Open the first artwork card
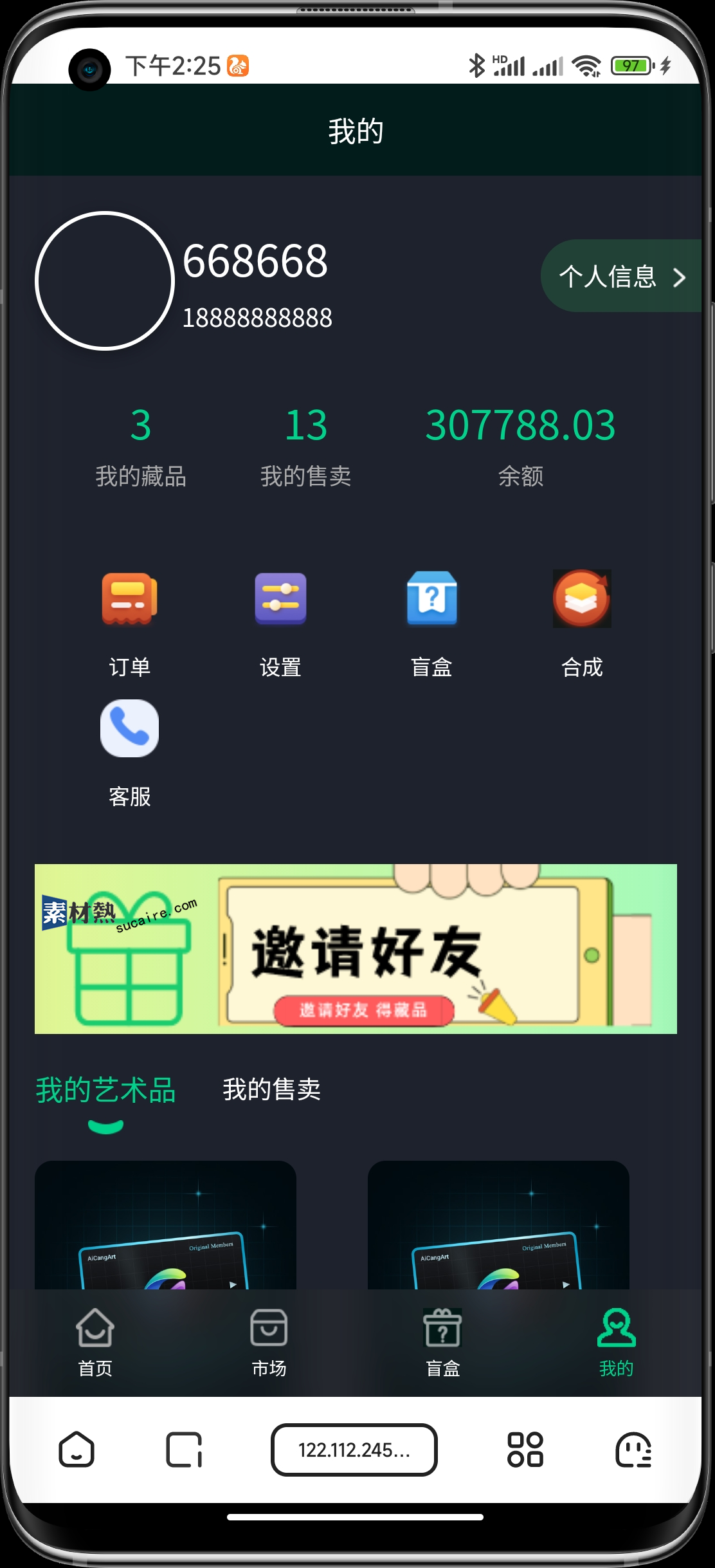715x1568 pixels. pyautogui.click(x=165, y=1224)
